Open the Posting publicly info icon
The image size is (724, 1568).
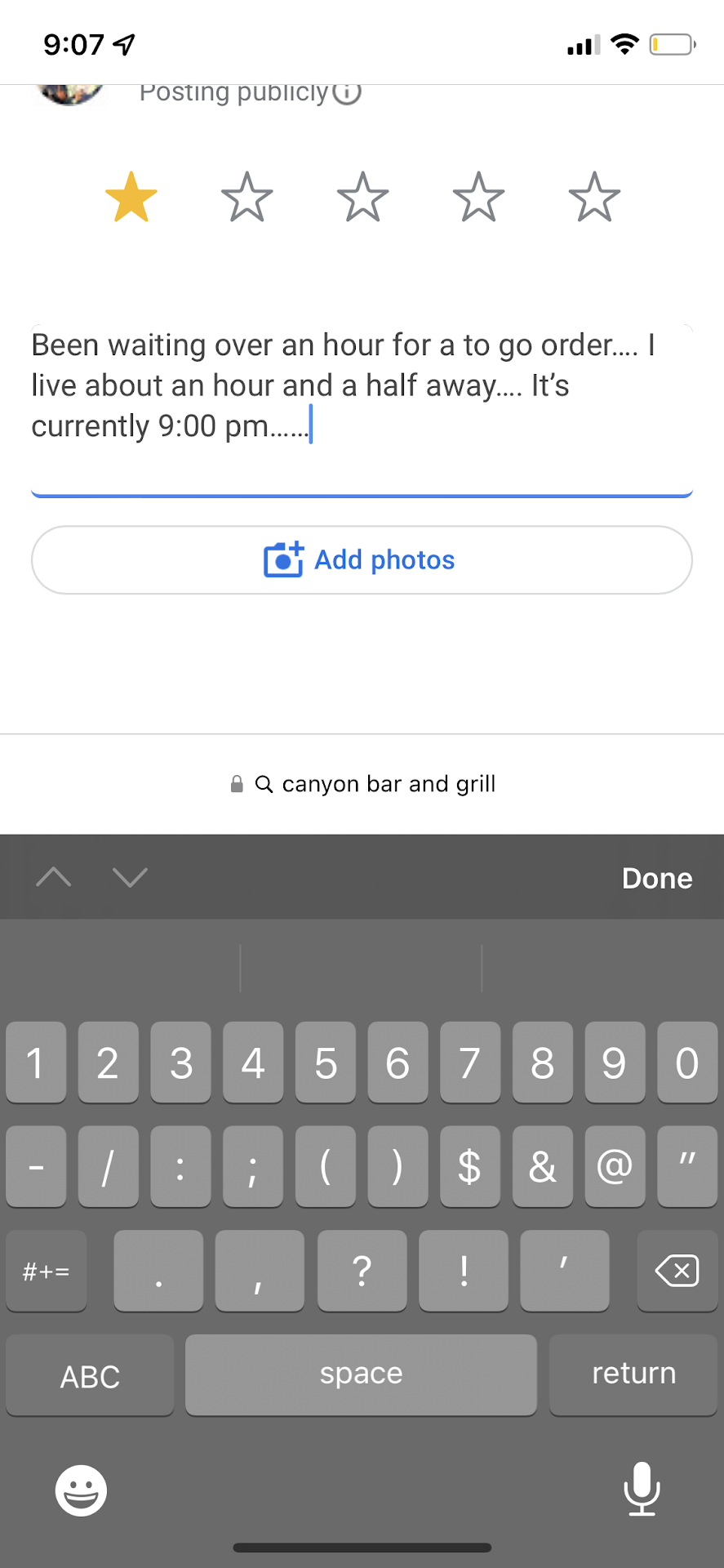pos(348,92)
